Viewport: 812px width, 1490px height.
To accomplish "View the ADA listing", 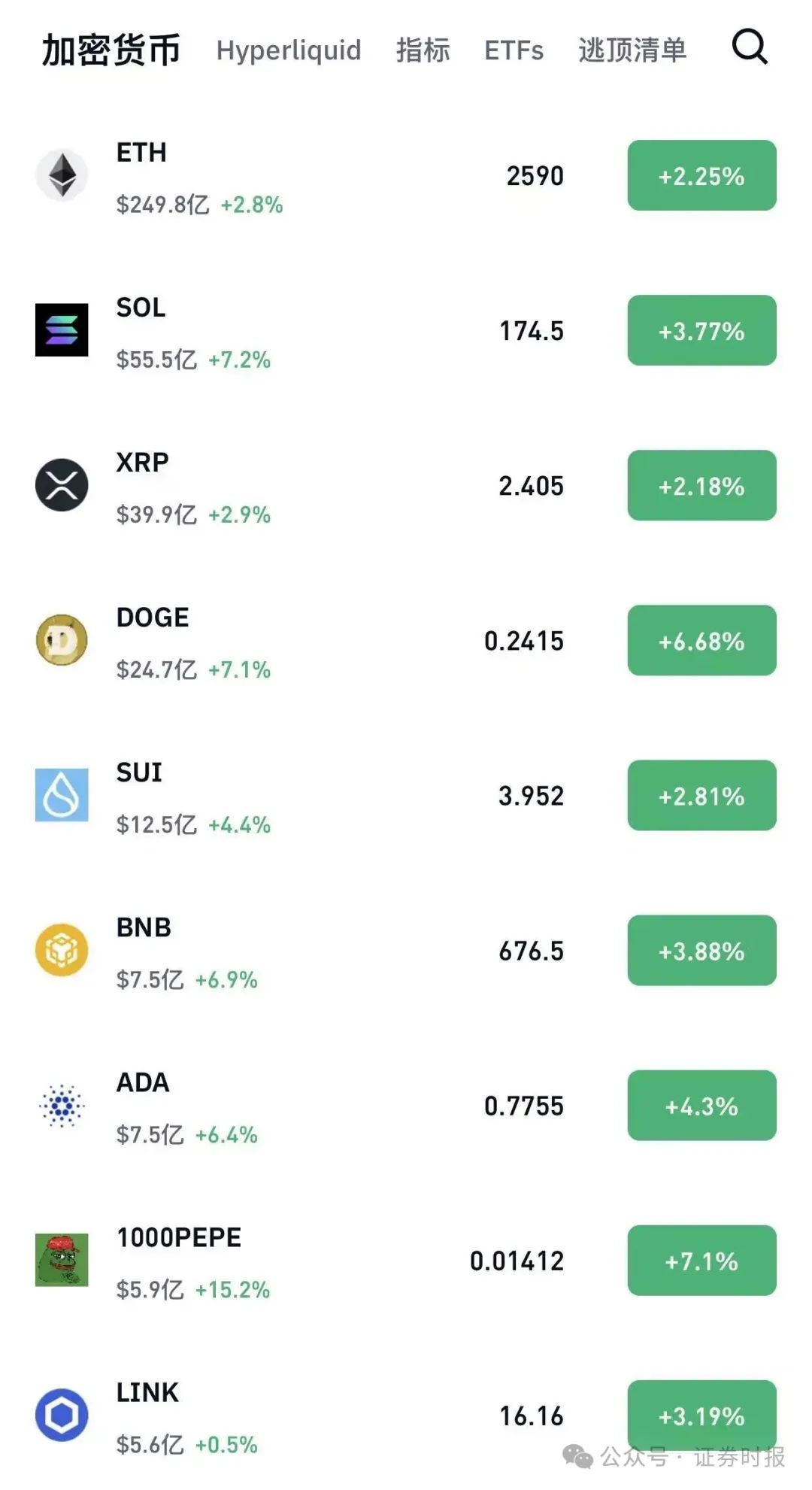I will point(301,1106).
